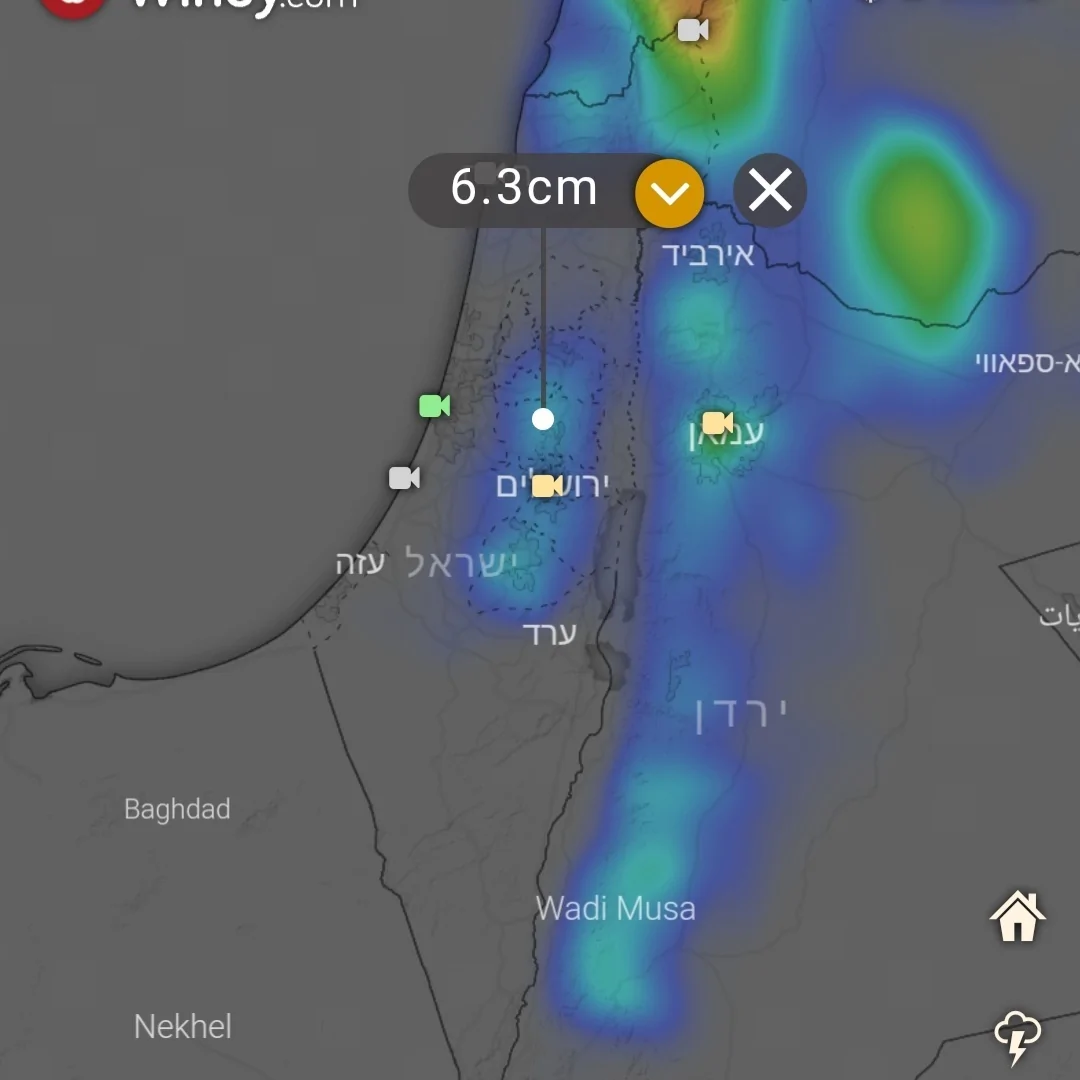The width and height of the screenshot is (1080, 1080).
Task: Expand the 6.3cm picker details chevron
Action: coord(669,191)
